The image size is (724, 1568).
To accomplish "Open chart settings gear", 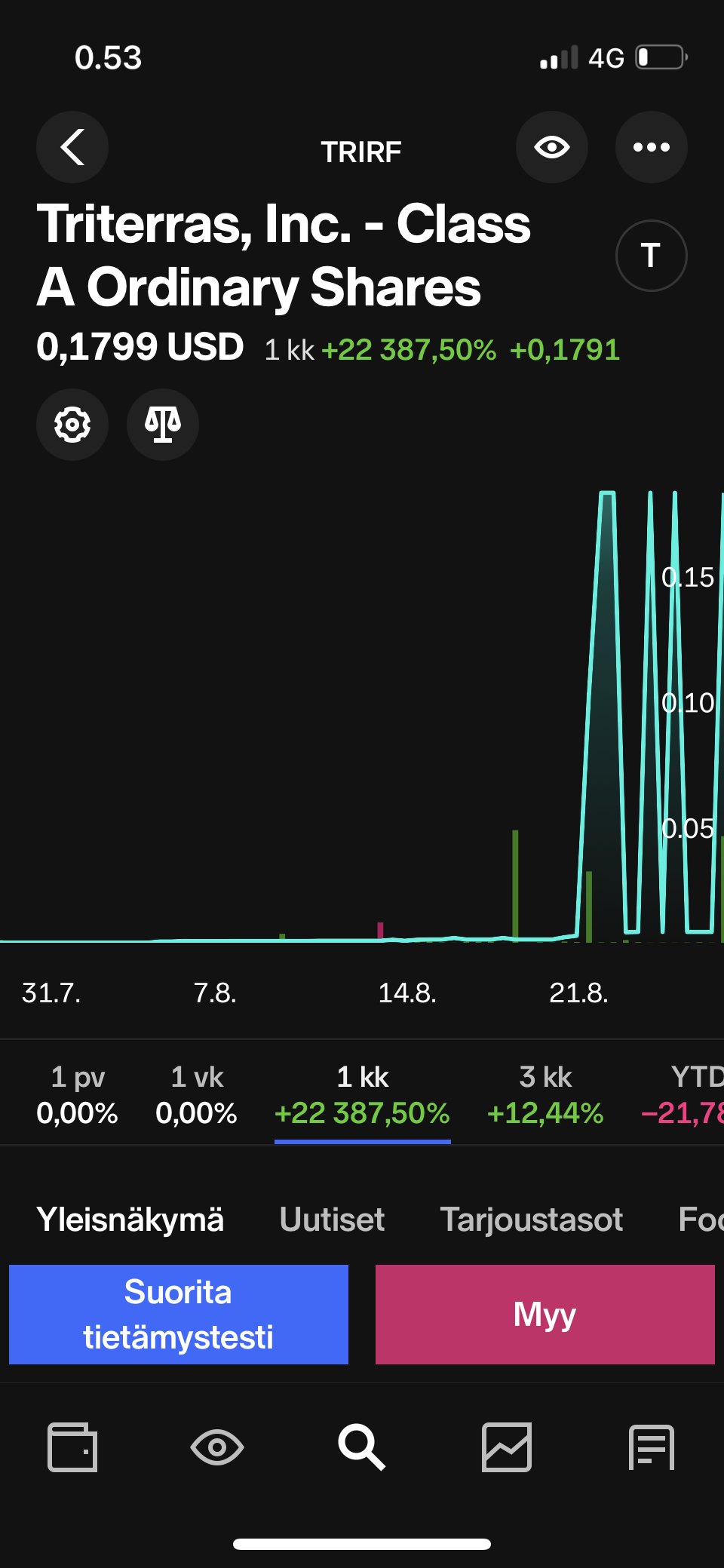I will [x=72, y=425].
